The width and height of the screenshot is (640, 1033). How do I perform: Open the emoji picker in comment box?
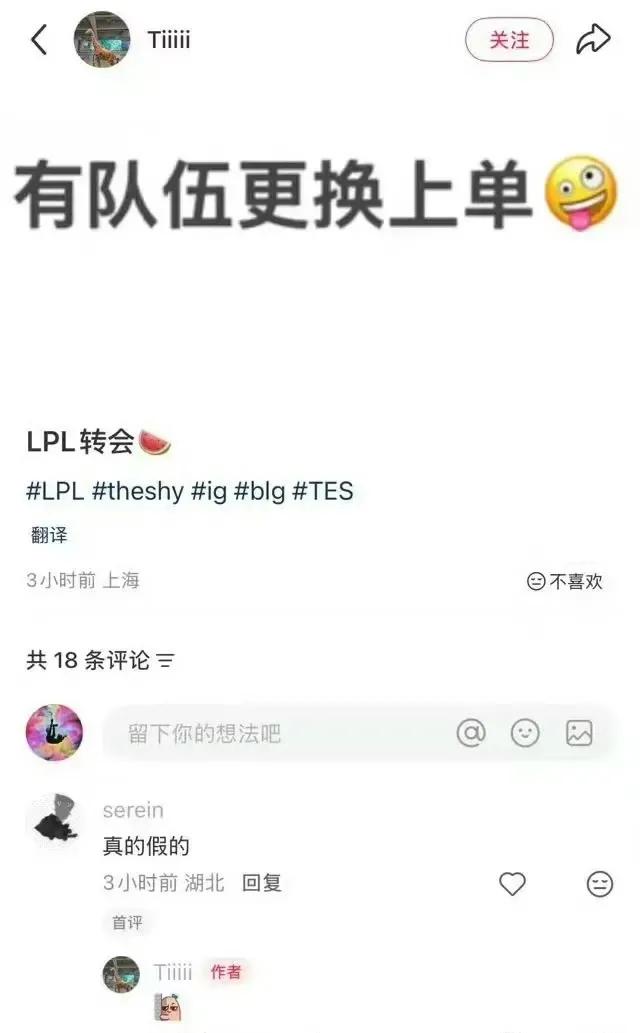tap(525, 733)
